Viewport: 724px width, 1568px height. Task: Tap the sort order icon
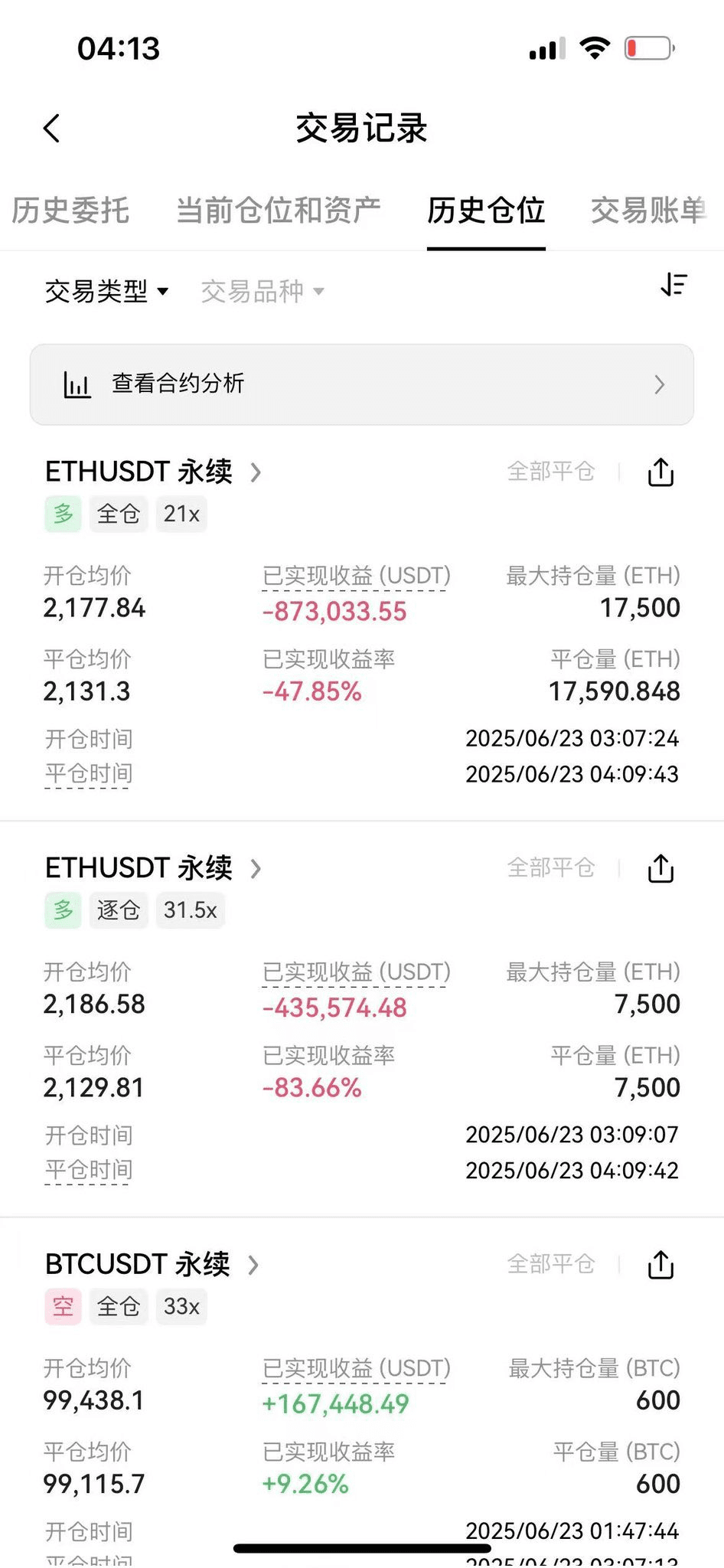point(674,285)
